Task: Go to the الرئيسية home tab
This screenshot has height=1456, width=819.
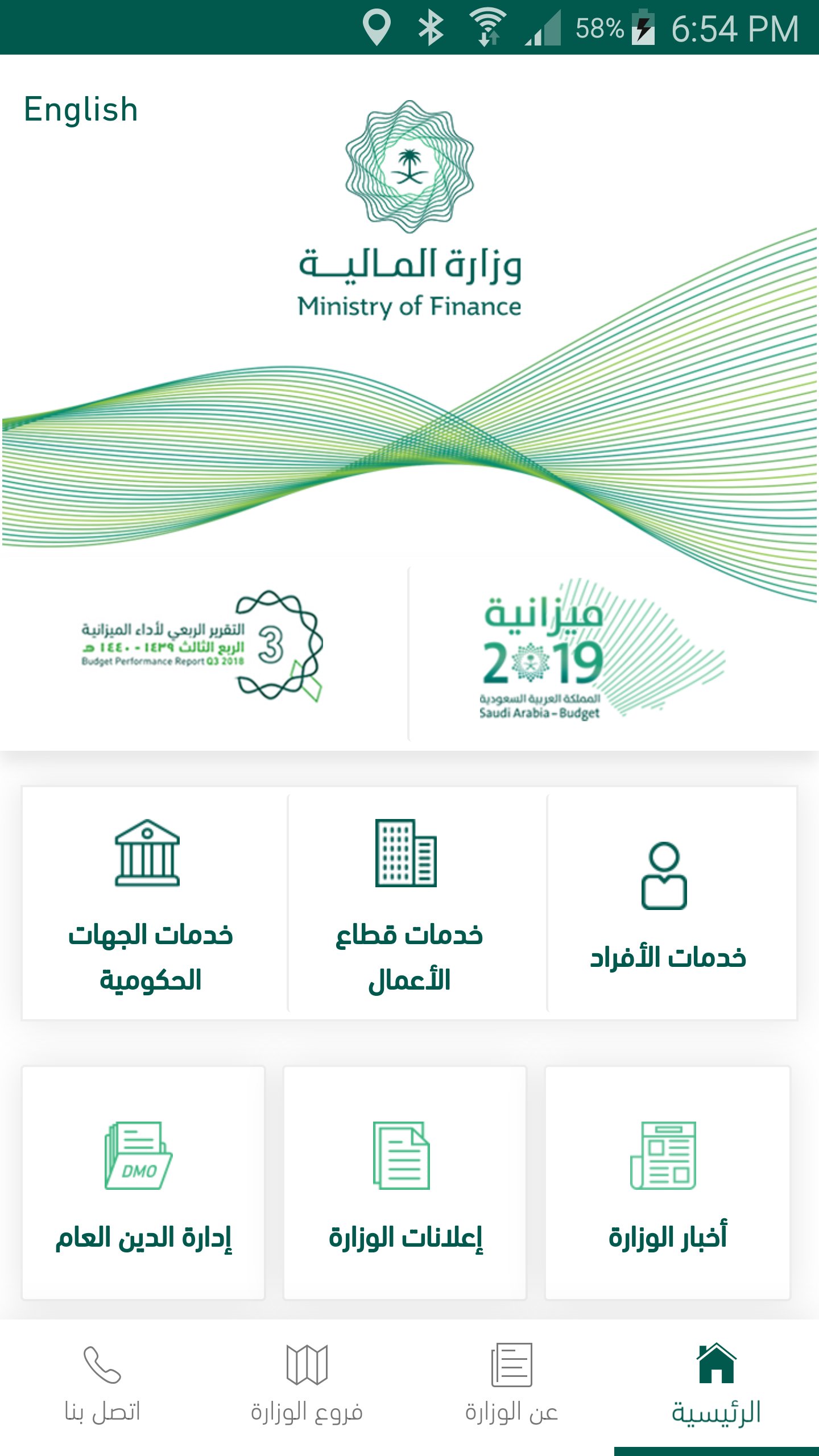Action: pos(717,1387)
